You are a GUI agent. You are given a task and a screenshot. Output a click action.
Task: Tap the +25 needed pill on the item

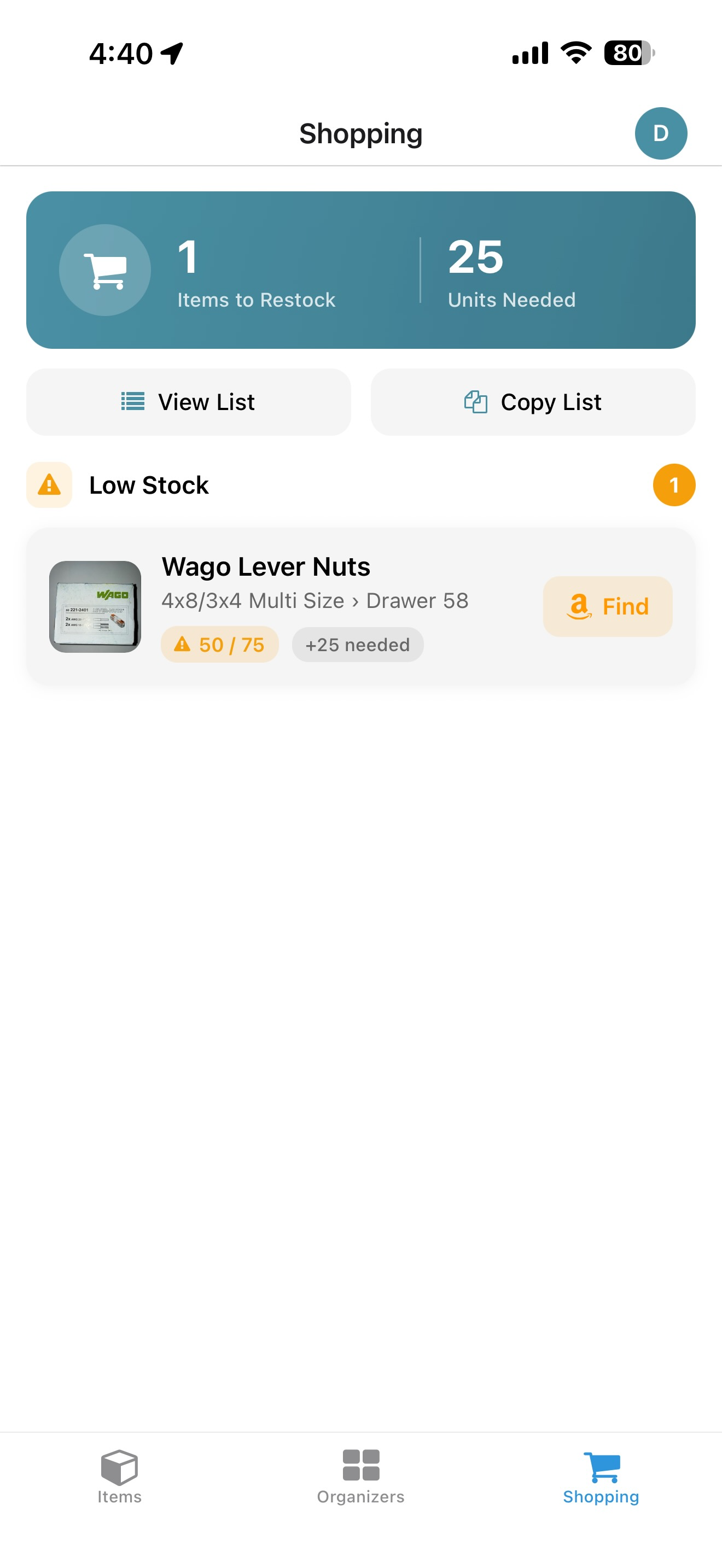point(357,644)
